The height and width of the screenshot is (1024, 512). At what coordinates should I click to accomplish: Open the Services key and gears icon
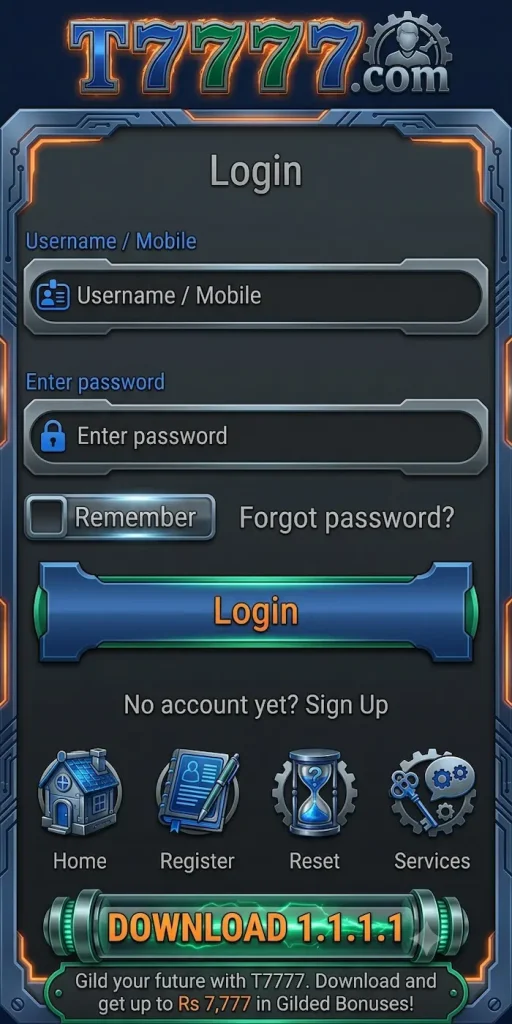pos(432,792)
